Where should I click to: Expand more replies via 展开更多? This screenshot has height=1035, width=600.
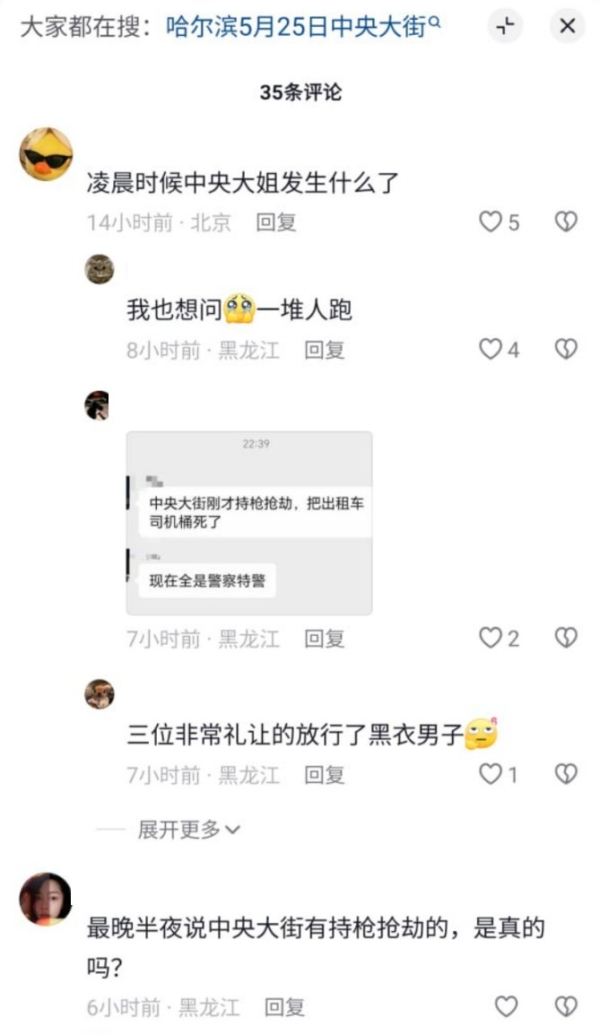tap(188, 829)
